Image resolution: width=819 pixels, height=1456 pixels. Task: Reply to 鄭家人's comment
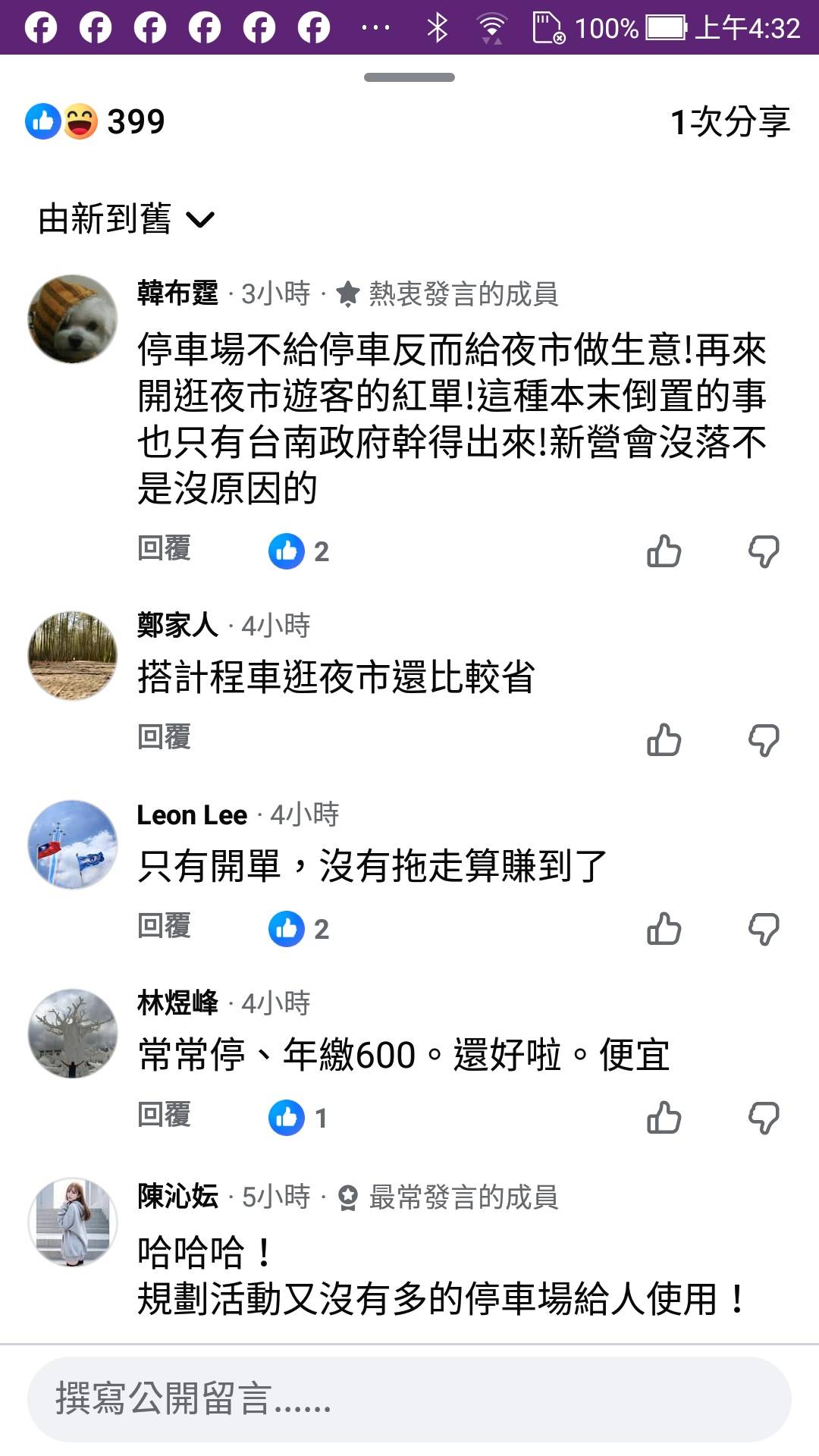click(x=164, y=737)
